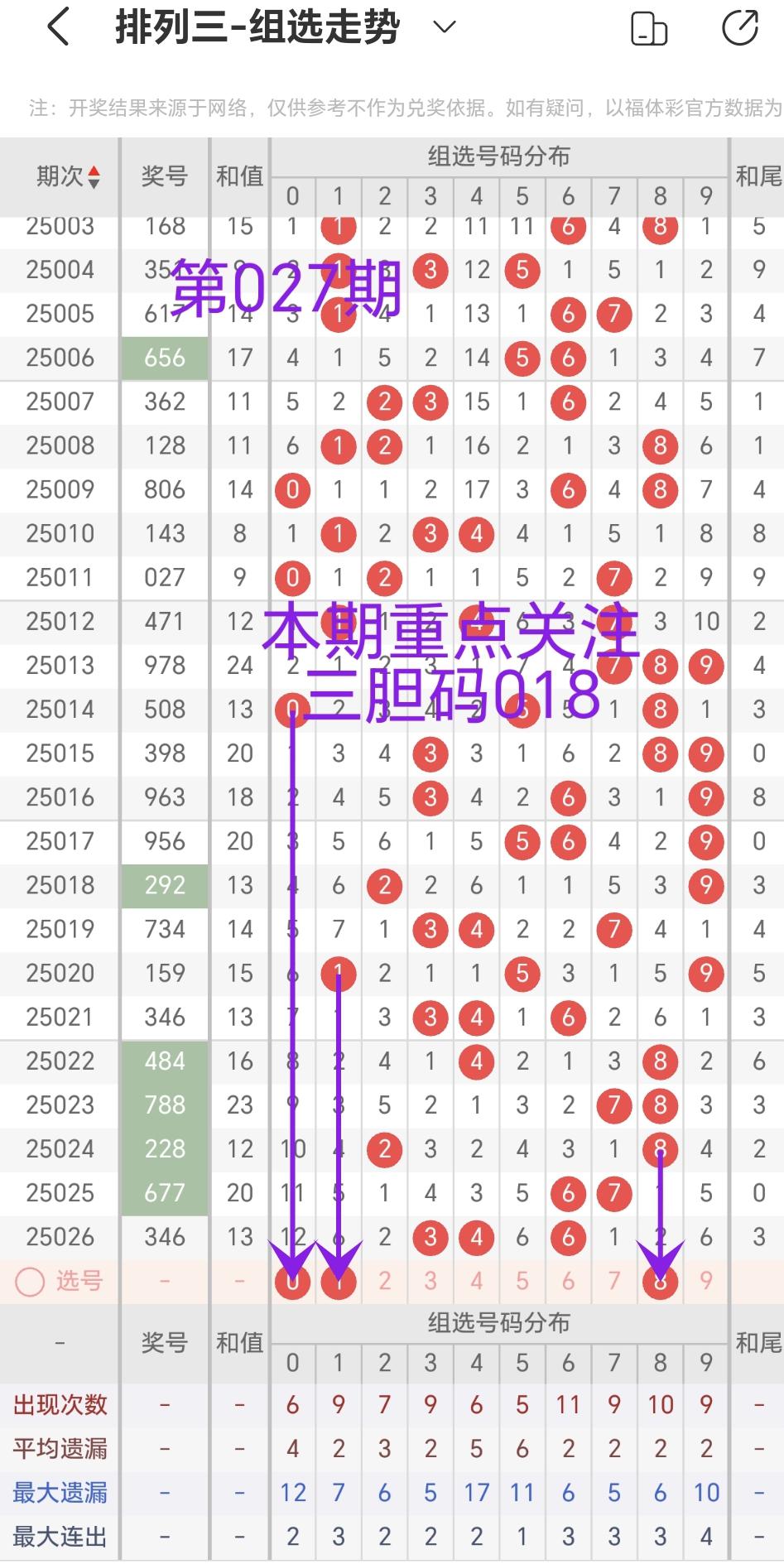Select number 6 in the 选号 row
The image size is (784, 1564).
click(568, 1281)
